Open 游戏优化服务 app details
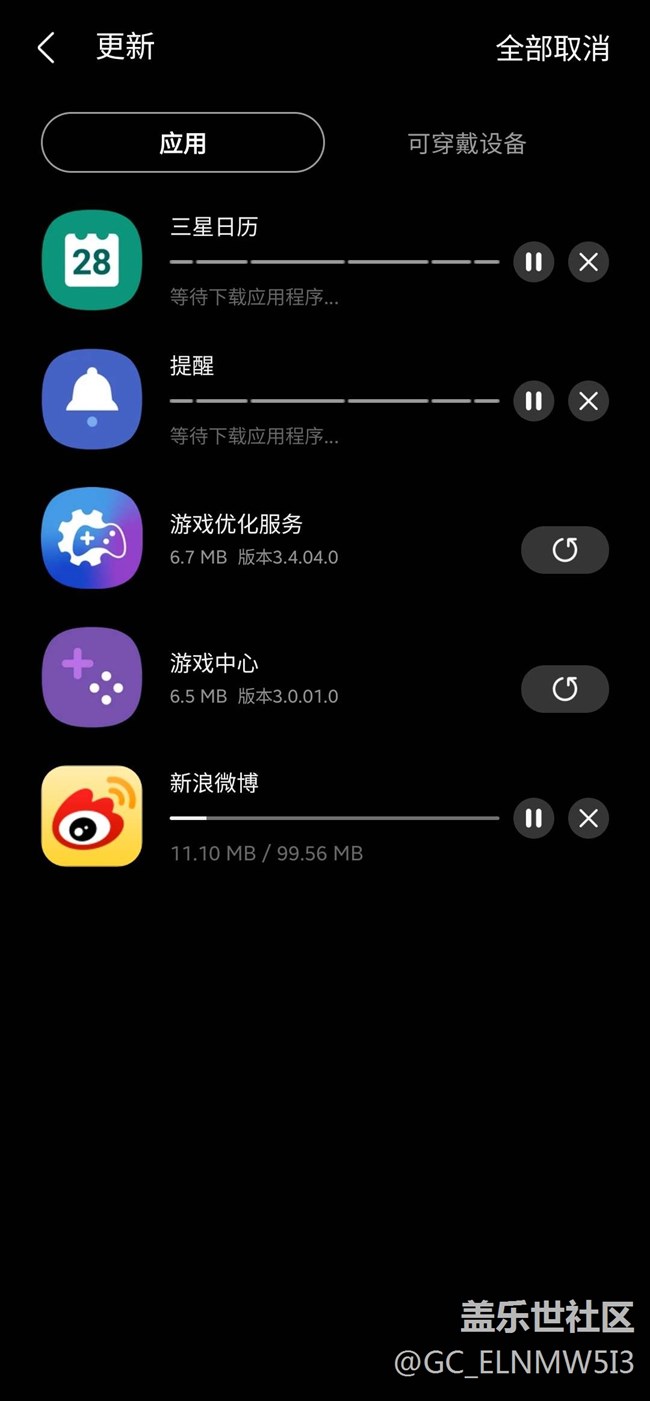The image size is (650, 1401). tap(92, 538)
